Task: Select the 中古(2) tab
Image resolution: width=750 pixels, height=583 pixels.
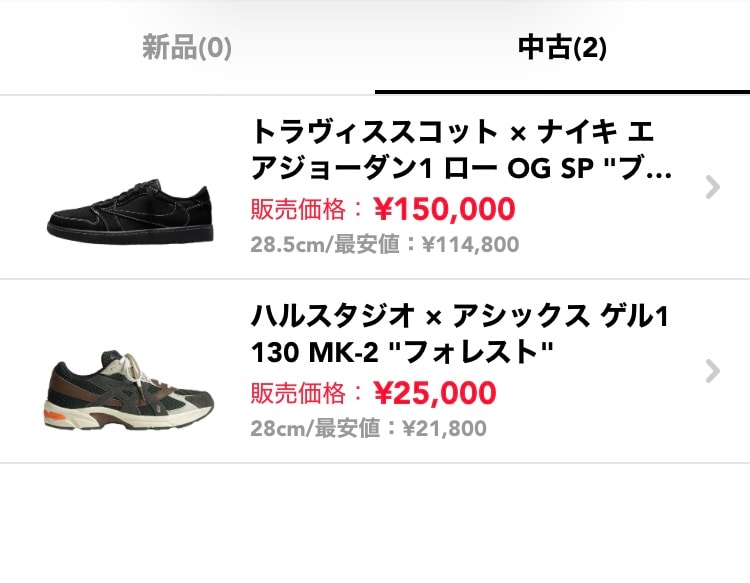Action: [562, 47]
